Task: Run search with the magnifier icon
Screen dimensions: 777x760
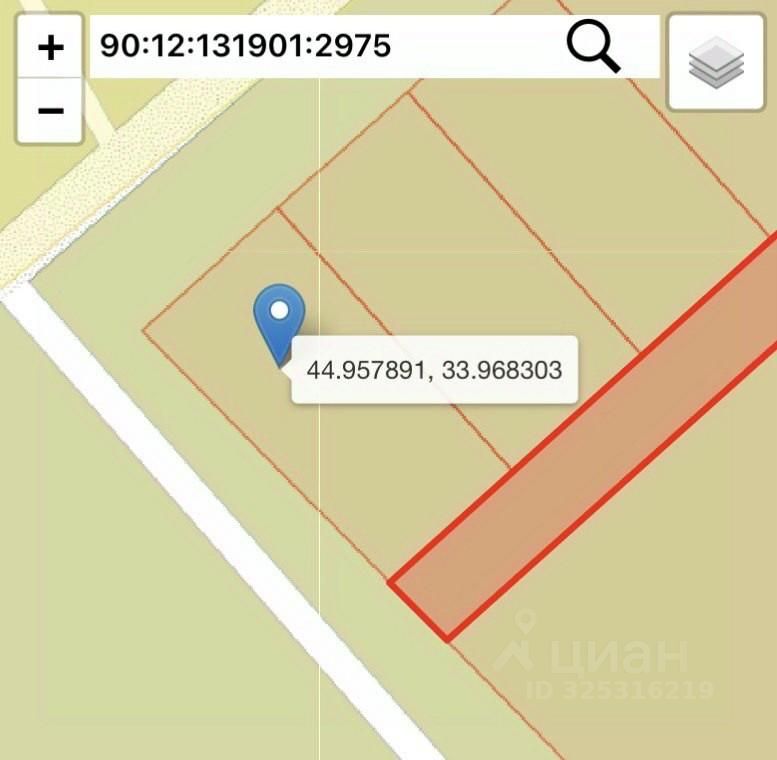Action: [594, 47]
